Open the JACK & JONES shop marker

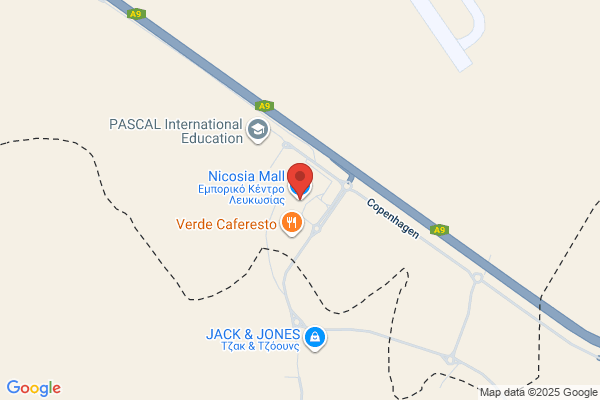pyautogui.click(x=315, y=338)
